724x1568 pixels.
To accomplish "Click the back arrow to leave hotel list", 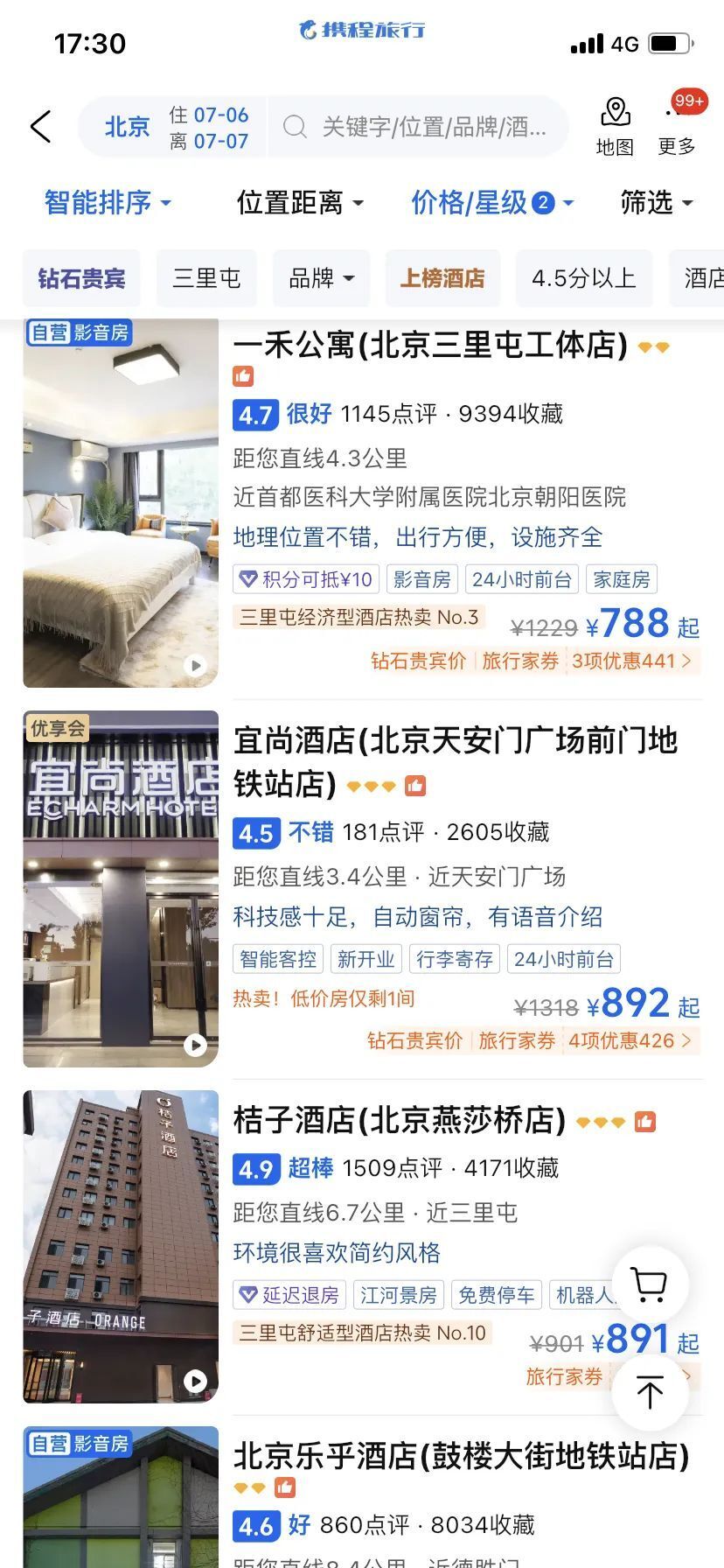I will click(x=41, y=126).
